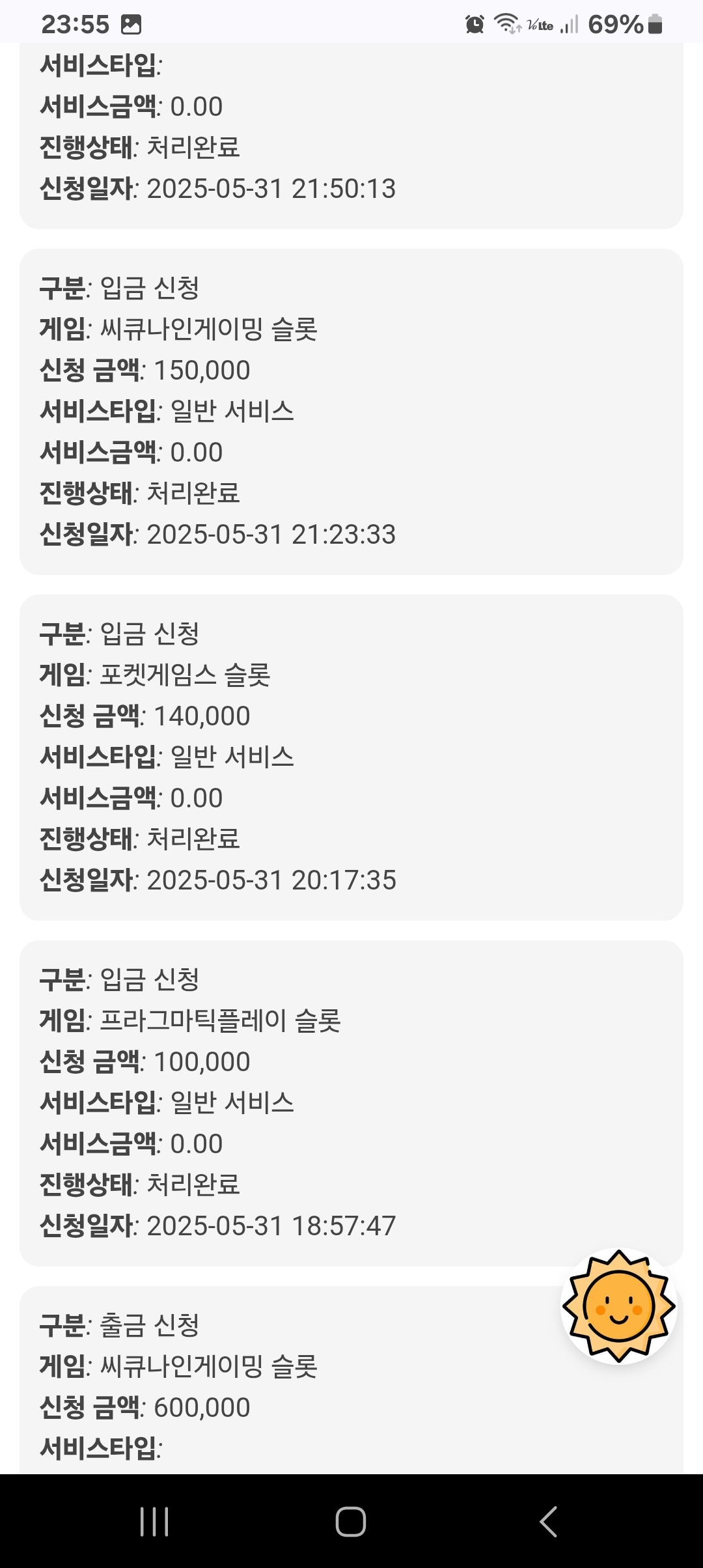
Task: Go back with the system back button
Action: (548, 1522)
